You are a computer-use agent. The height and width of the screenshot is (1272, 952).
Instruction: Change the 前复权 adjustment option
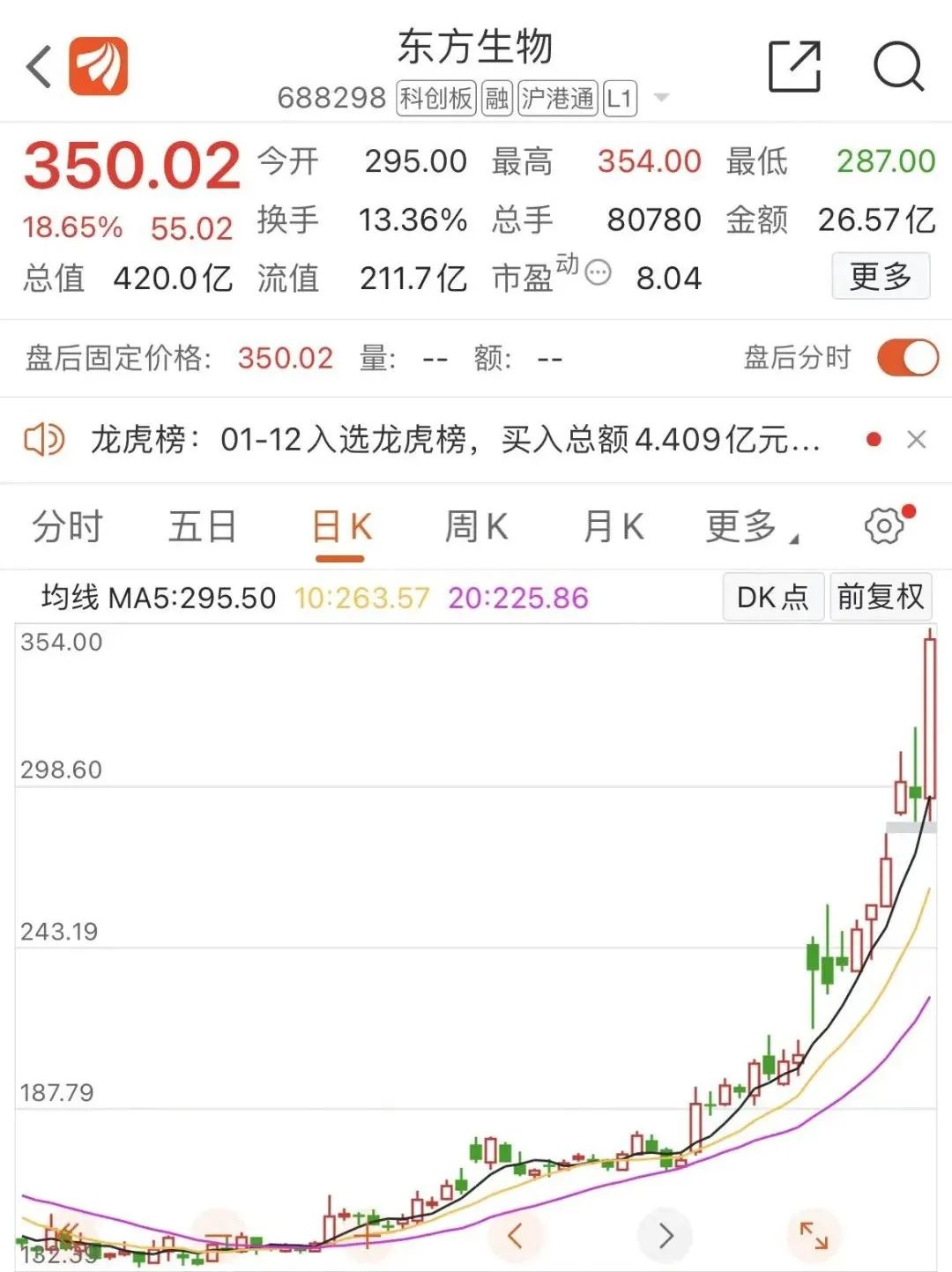880,598
